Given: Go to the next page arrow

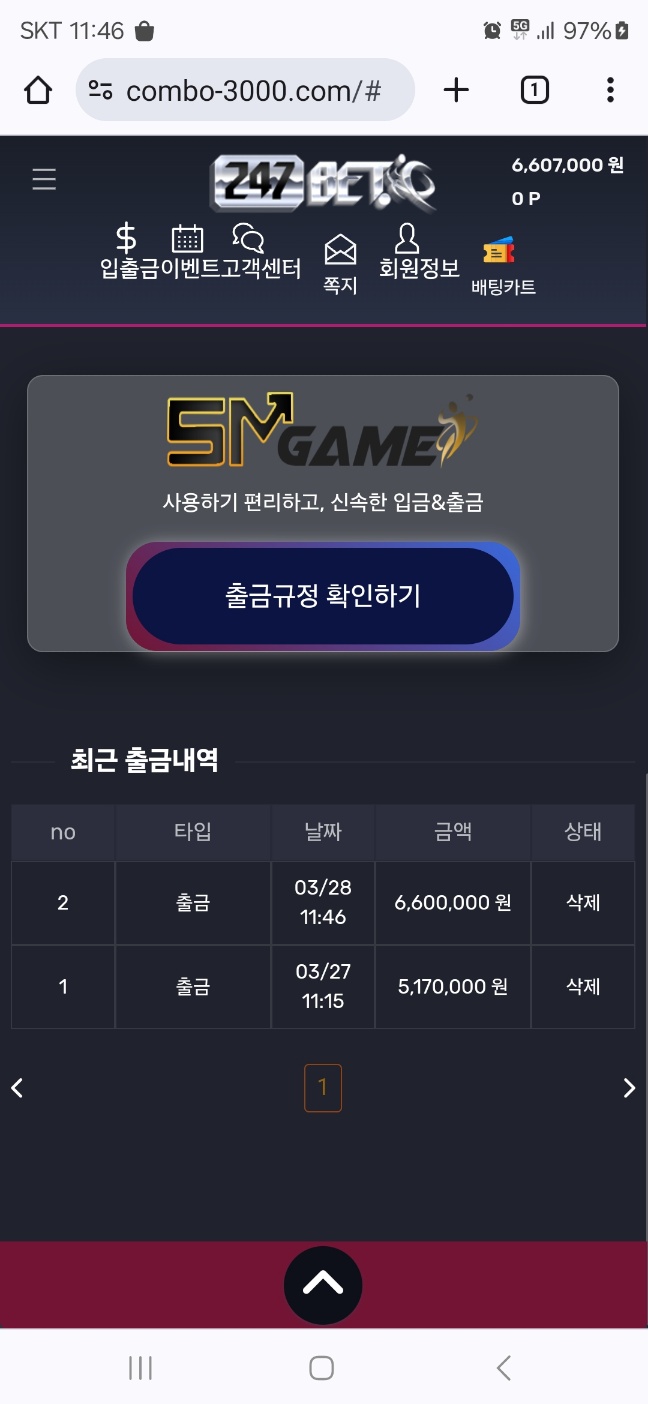Looking at the screenshot, I should tap(629, 1088).
